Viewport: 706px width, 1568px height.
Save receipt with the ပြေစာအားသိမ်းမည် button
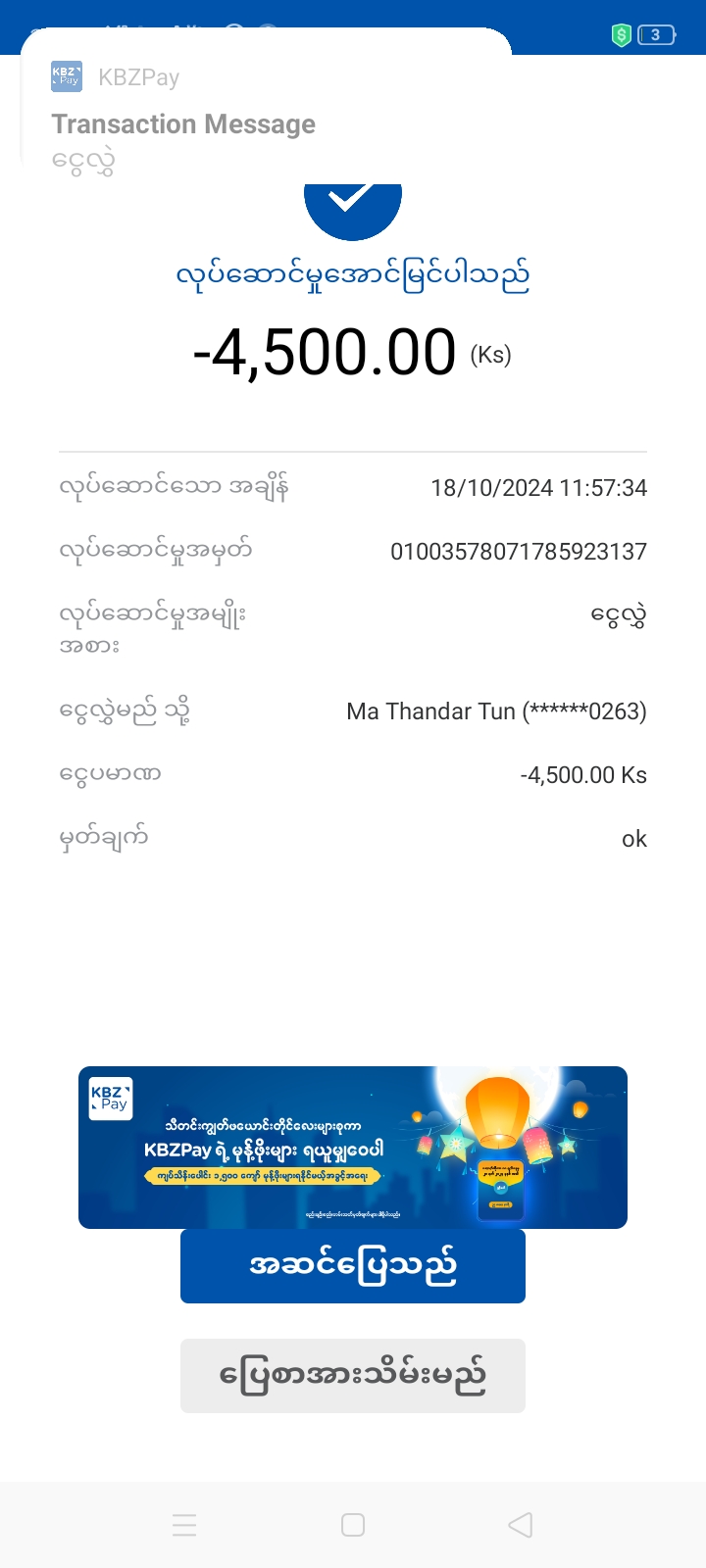[353, 1376]
